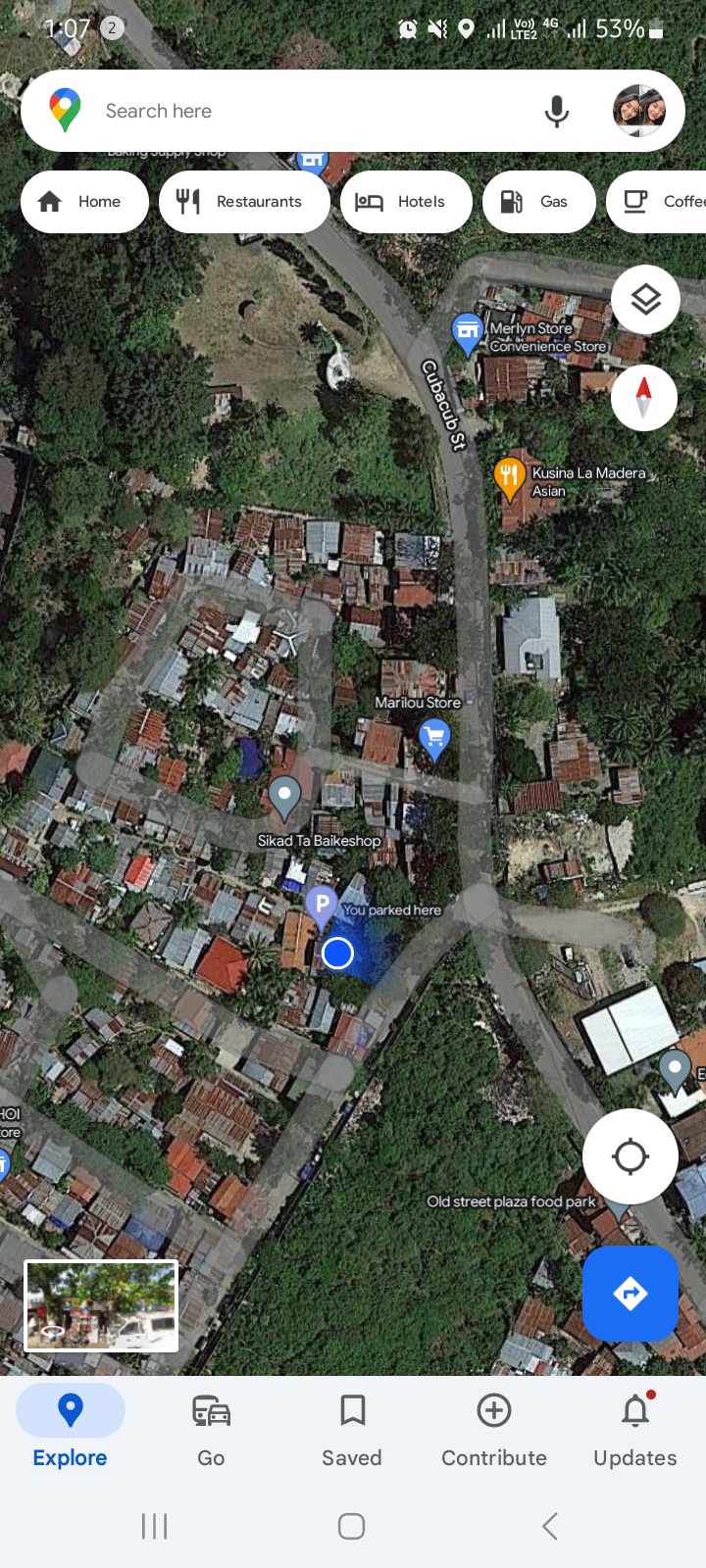Open the Street View thumbnail
Screen dimensions: 706x1568
point(101,1305)
